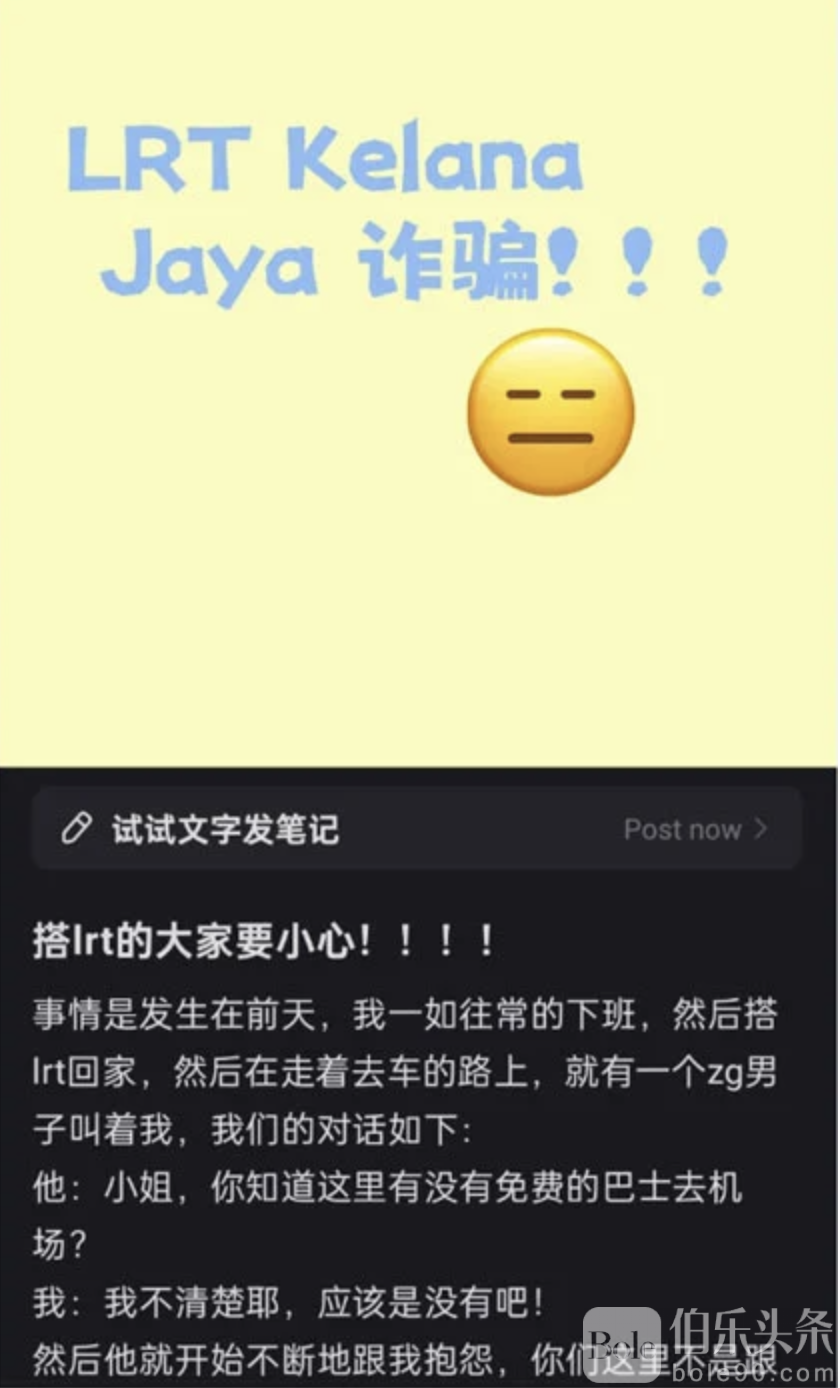The width and height of the screenshot is (840, 1388).
Task: Open the LRT Kelana Jaya cover image
Action: [420, 383]
